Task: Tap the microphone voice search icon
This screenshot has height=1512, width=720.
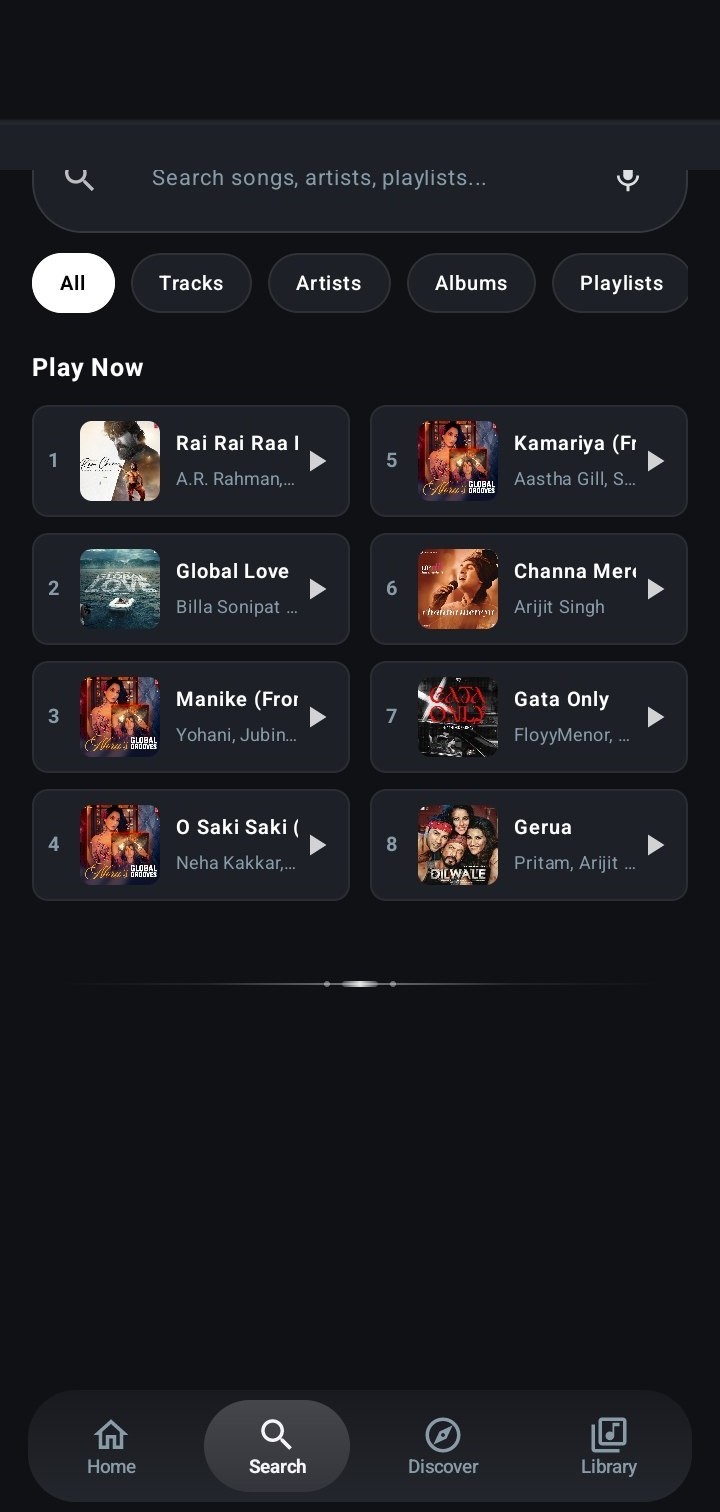Action: (x=627, y=179)
